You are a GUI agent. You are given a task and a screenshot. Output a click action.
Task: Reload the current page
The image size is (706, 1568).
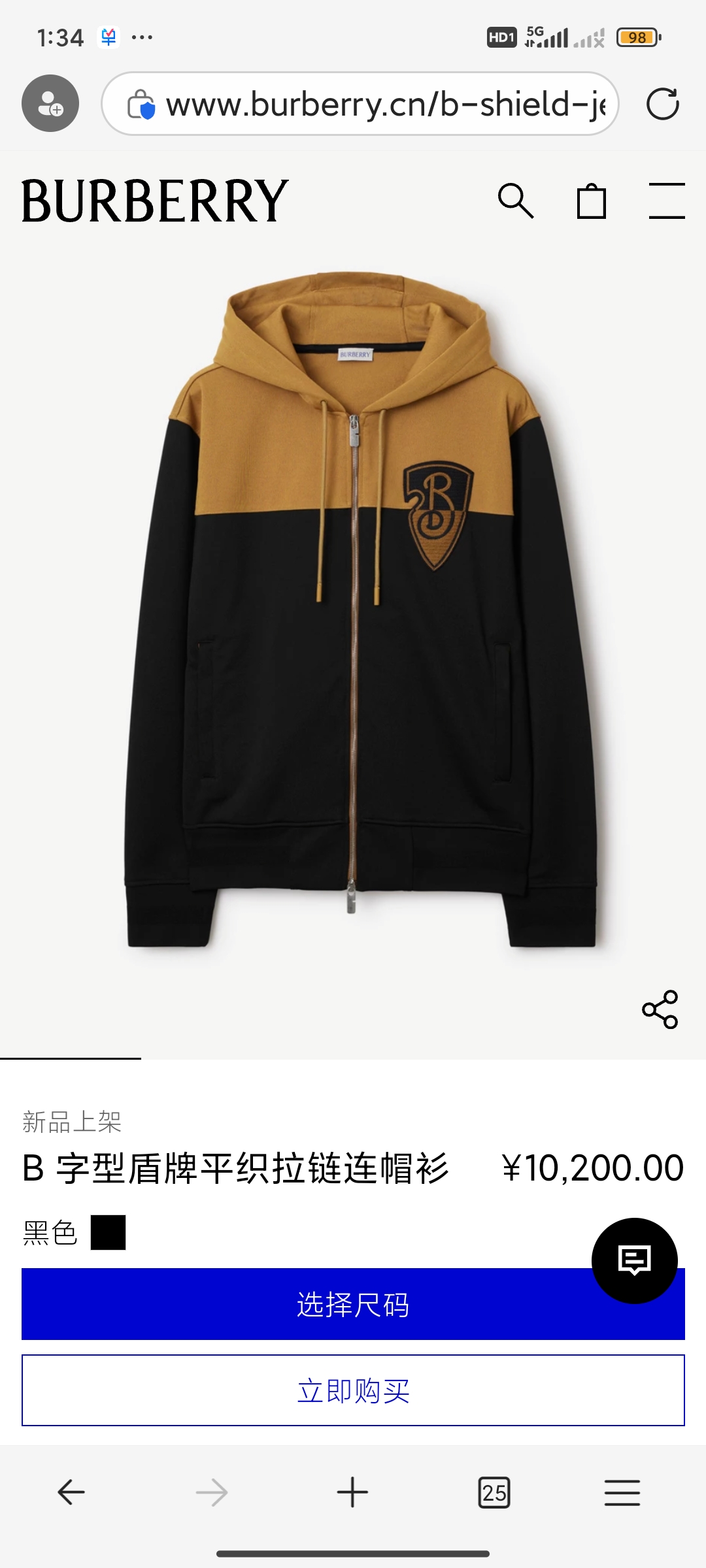click(662, 104)
